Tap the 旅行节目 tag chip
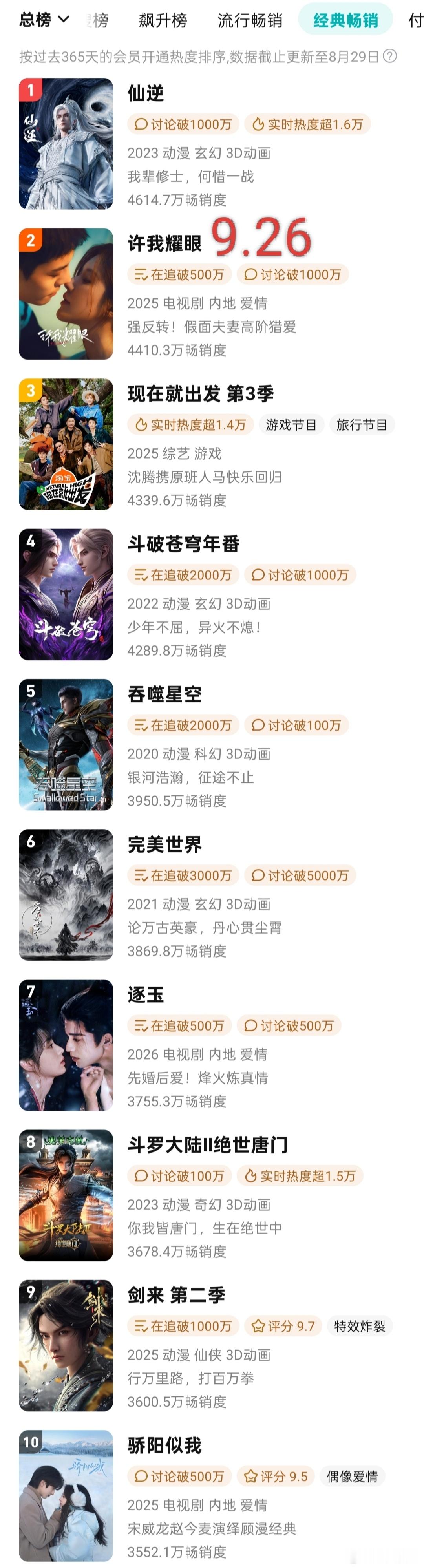Screen dimensions: 424x1568 click(362, 425)
